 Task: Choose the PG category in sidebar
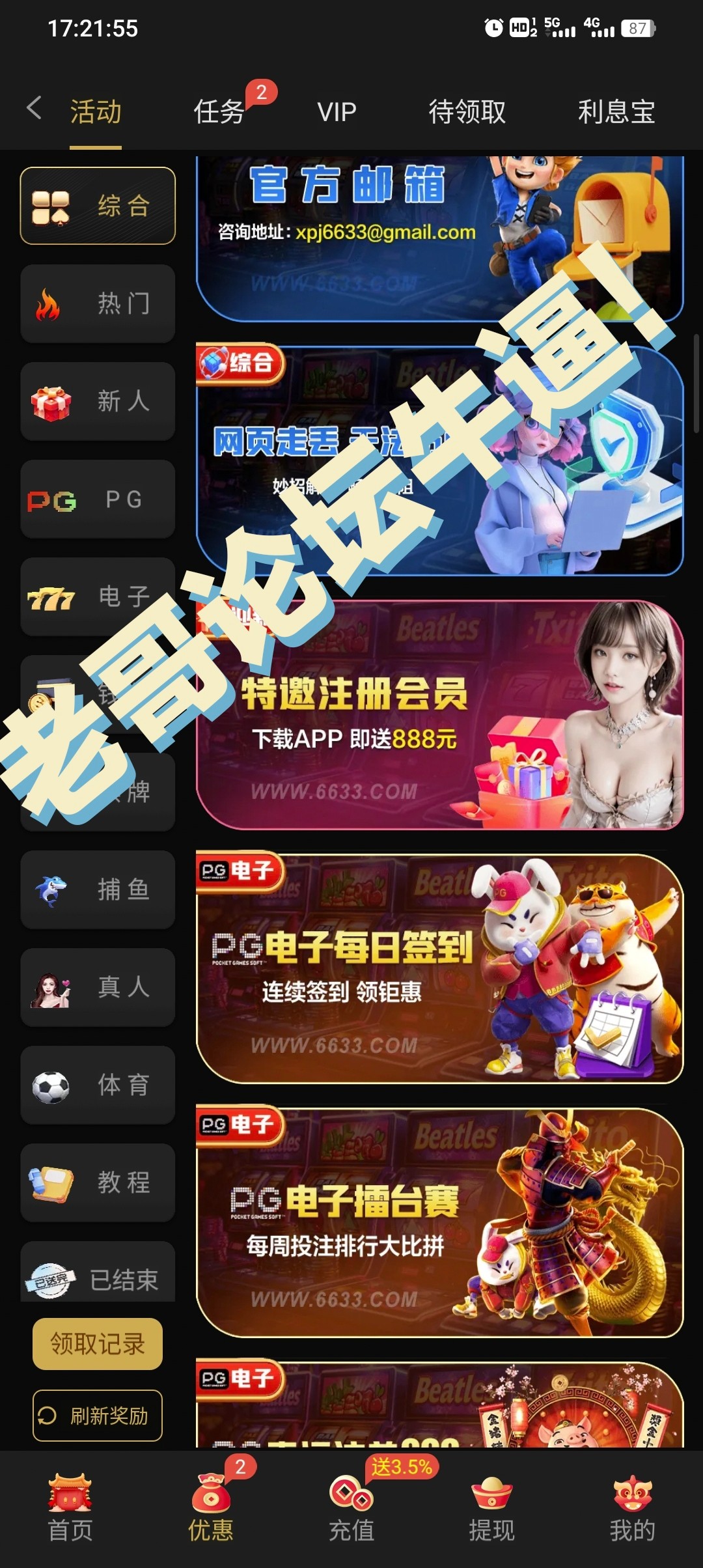pyautogui.click(x=98, y=499)
